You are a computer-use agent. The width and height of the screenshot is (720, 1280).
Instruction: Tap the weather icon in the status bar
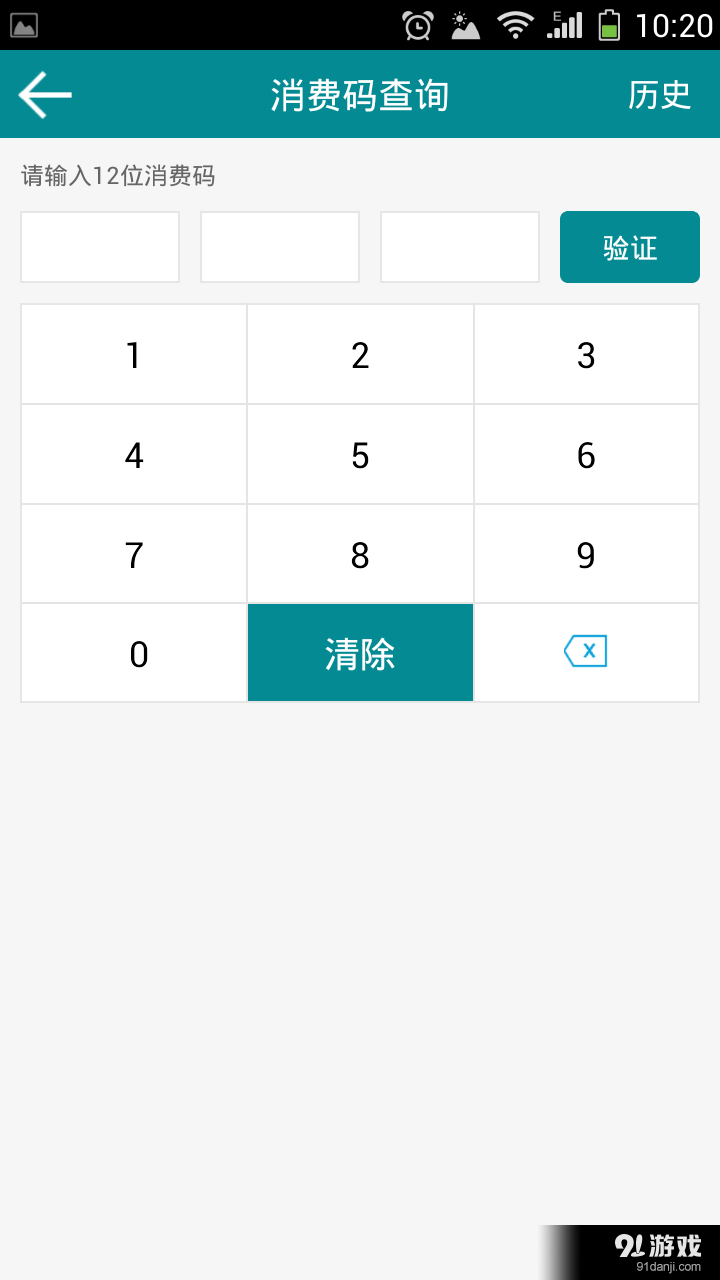point(466,25)
